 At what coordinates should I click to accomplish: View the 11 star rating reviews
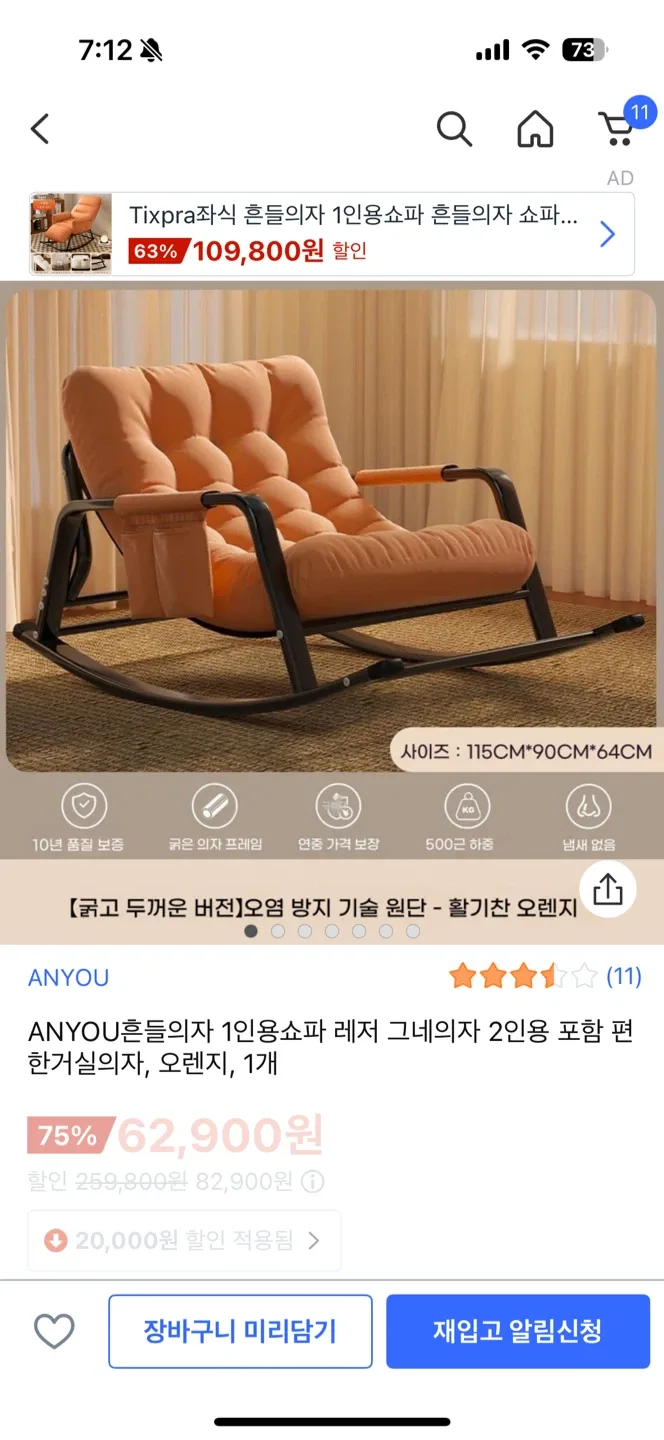tap(544, 976)
